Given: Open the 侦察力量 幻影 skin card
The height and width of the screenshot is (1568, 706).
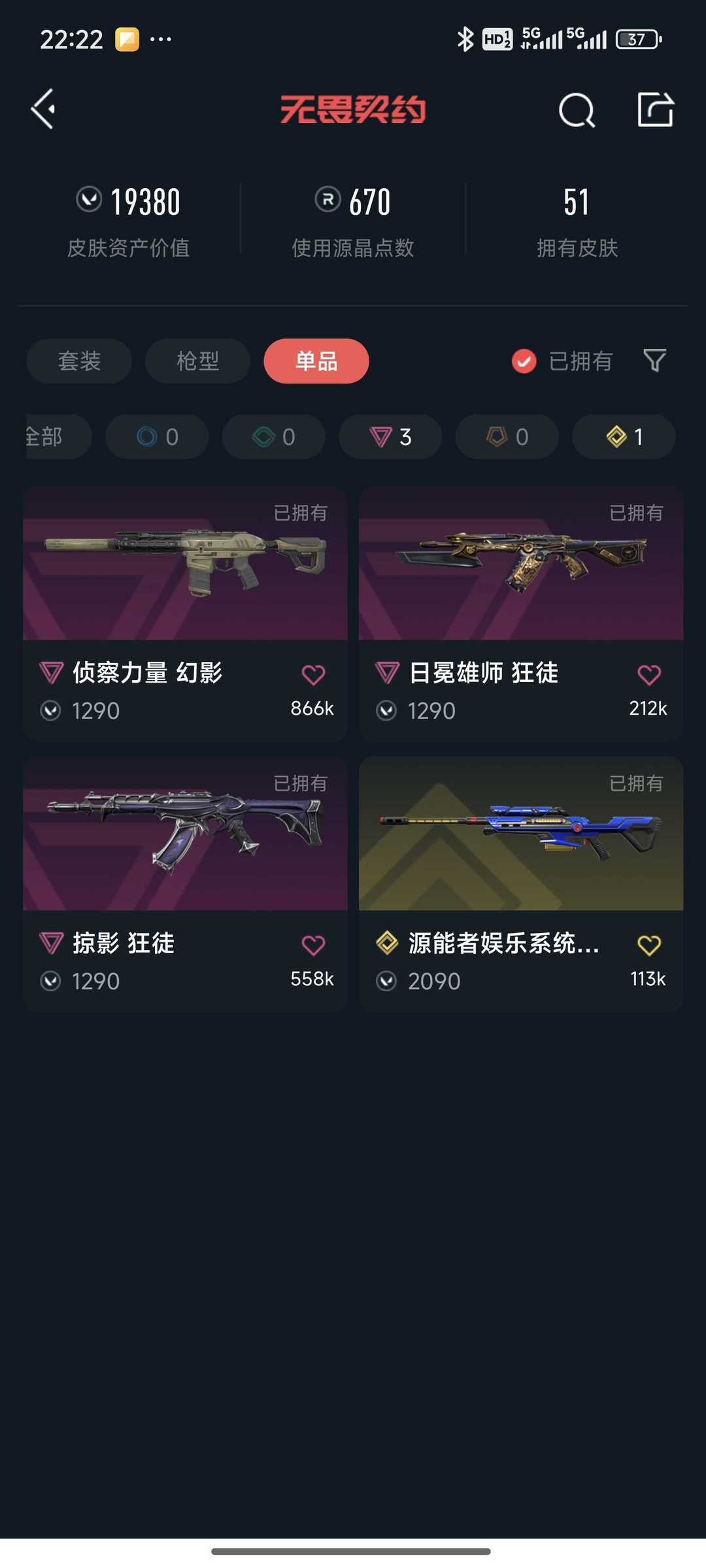Looking at the screenshot, I should [185, 613].
